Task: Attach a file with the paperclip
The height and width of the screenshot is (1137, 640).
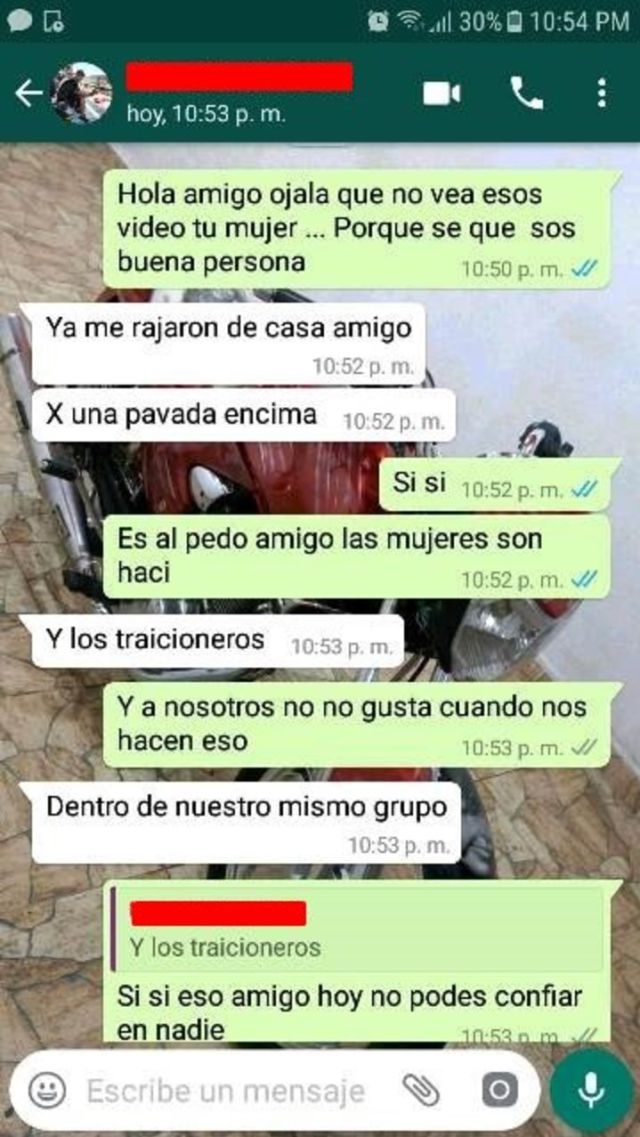Action: [421, 1090]
